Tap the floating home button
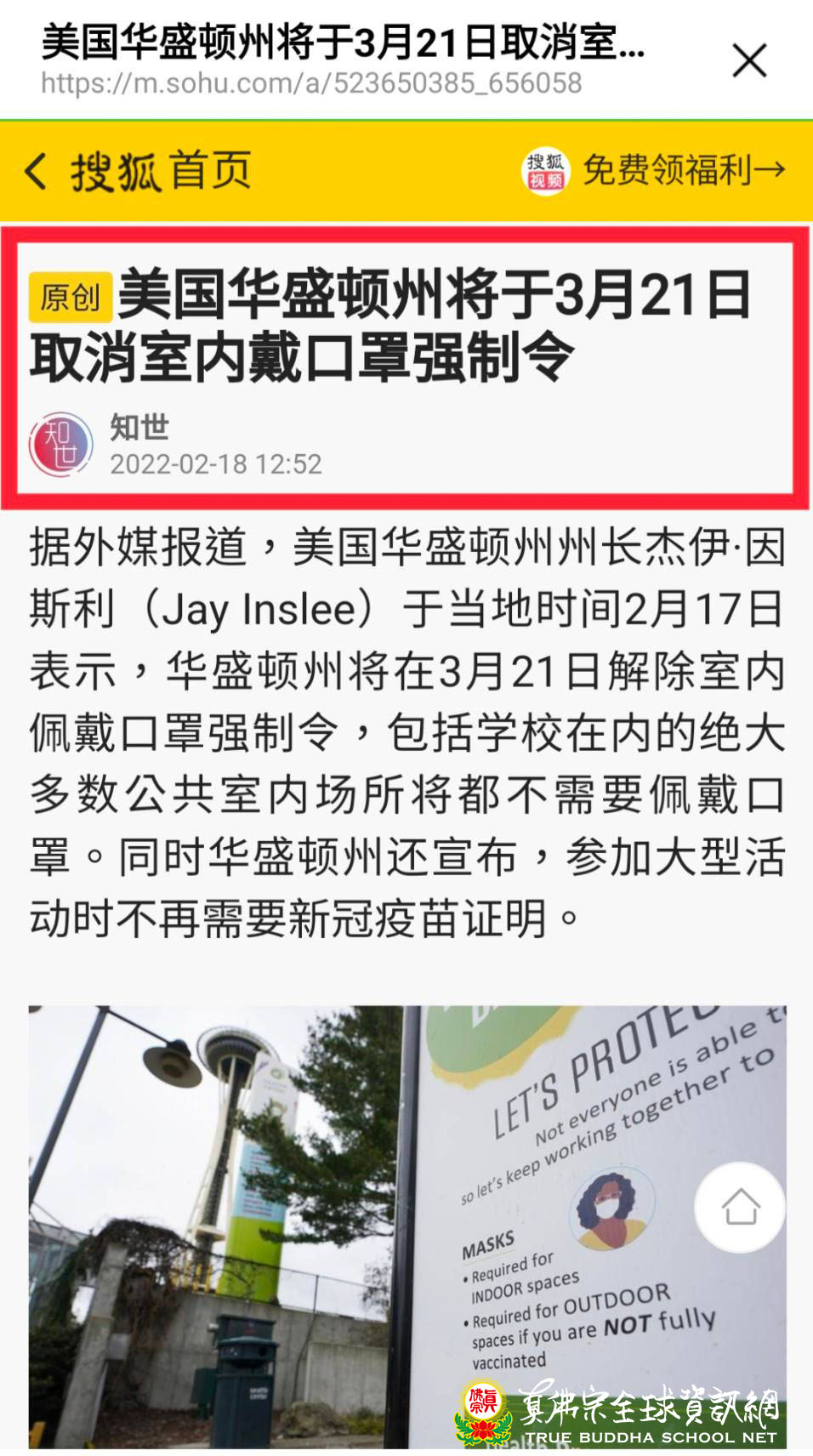 point(740,1207)
